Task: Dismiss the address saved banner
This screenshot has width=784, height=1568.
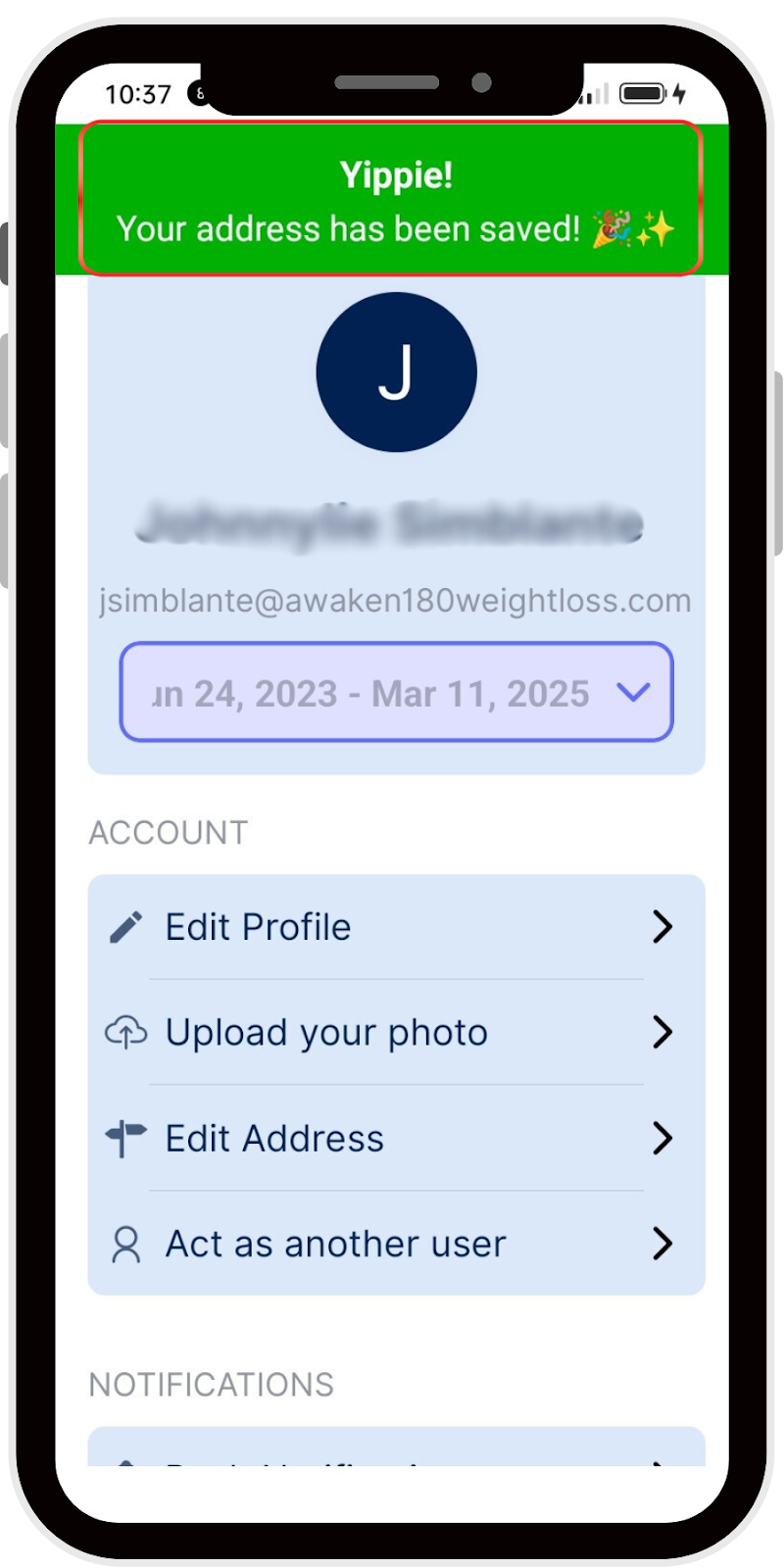Action: pyautogui.click(x=391, y=199)
